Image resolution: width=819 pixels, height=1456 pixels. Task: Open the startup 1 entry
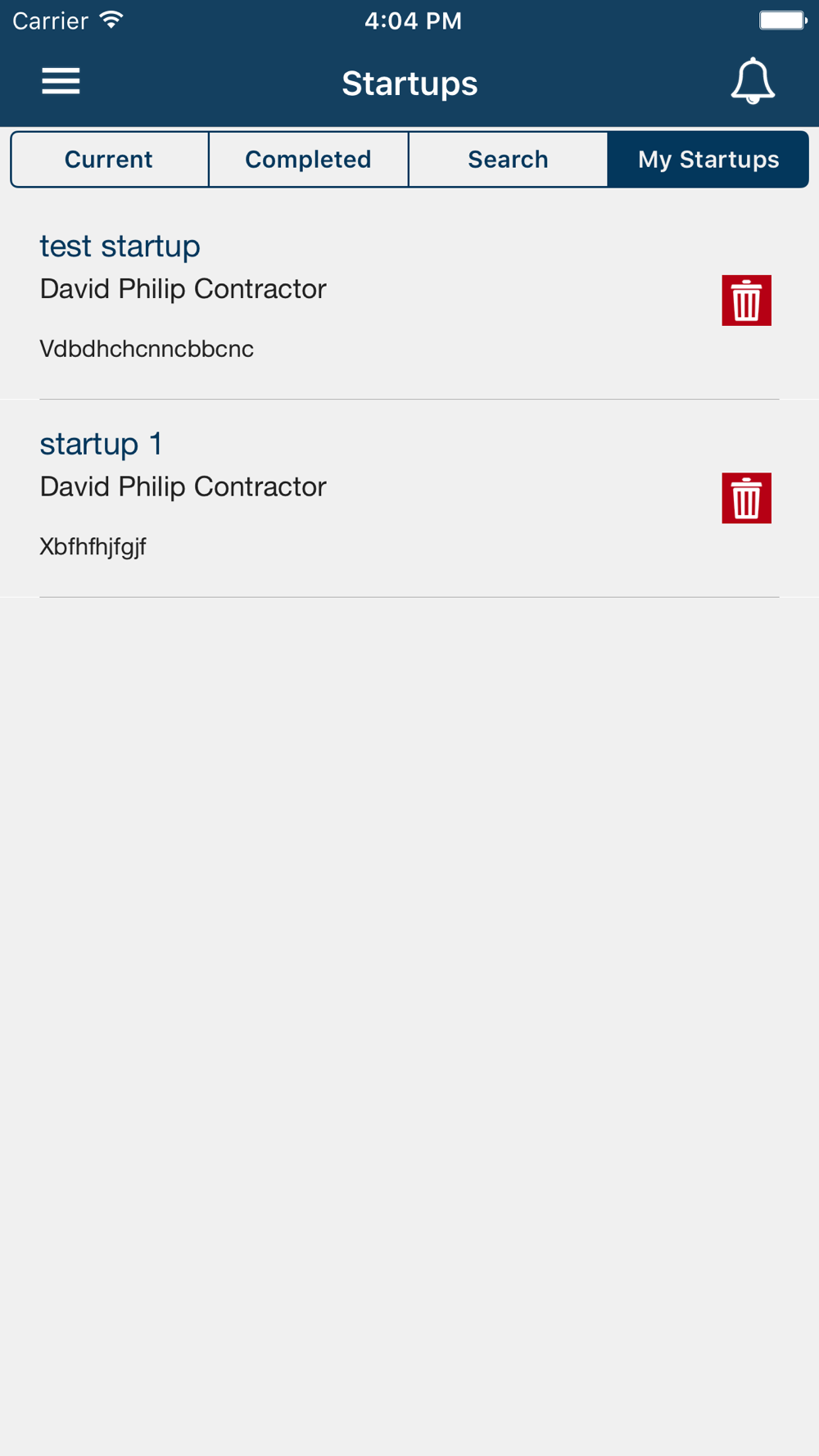101,444
